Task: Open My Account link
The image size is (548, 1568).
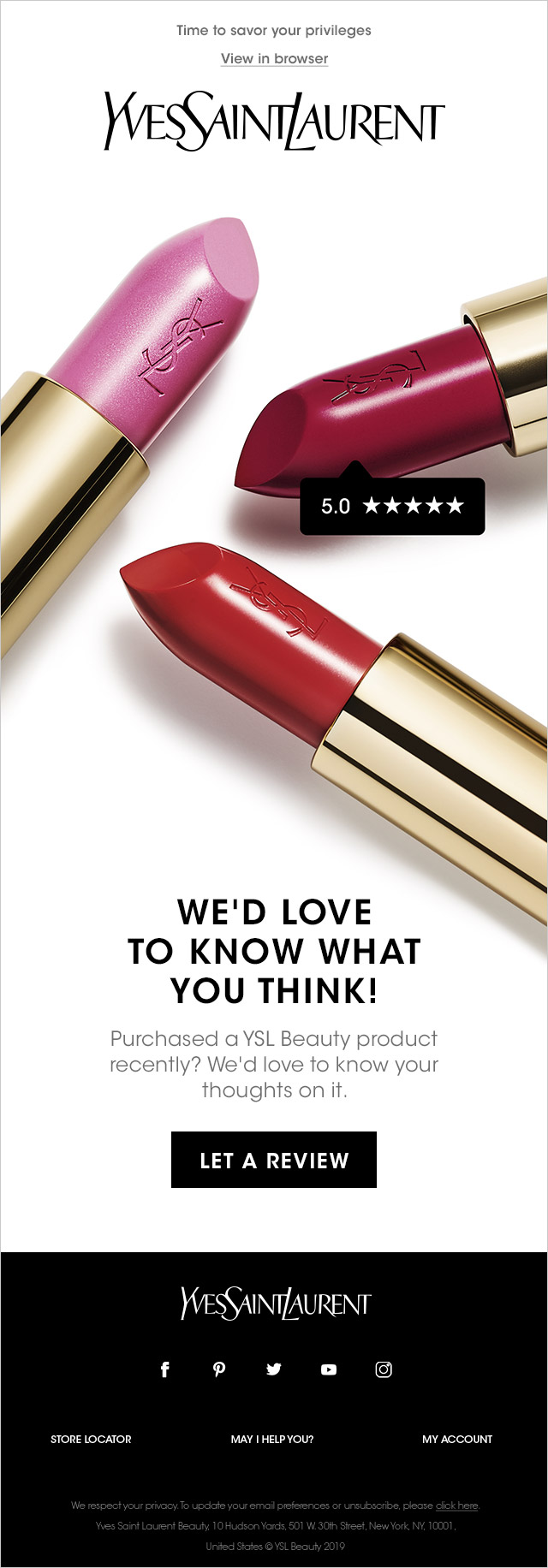Action: pyautogui.click(x=457, y=1439)
